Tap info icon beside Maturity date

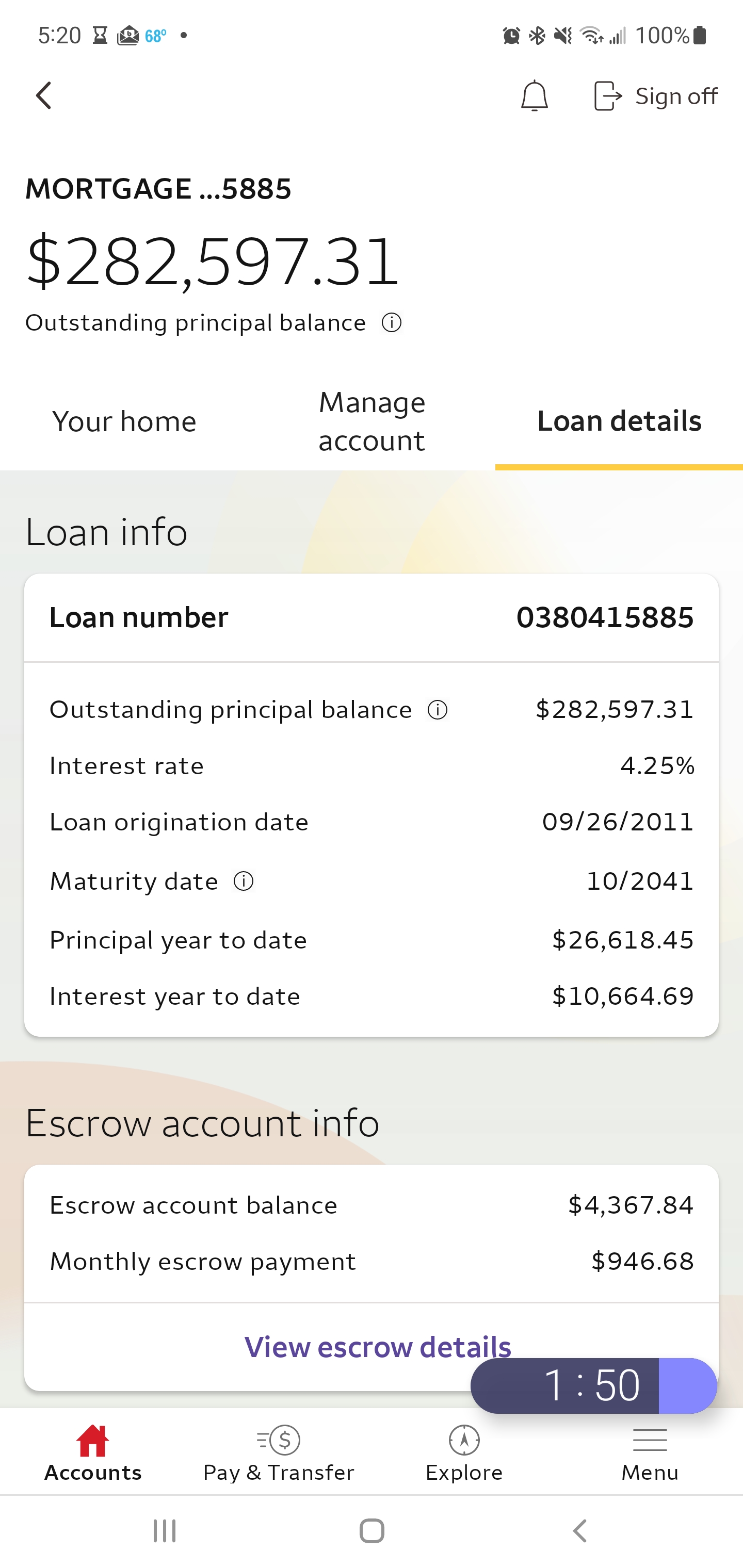click(244, 881)
